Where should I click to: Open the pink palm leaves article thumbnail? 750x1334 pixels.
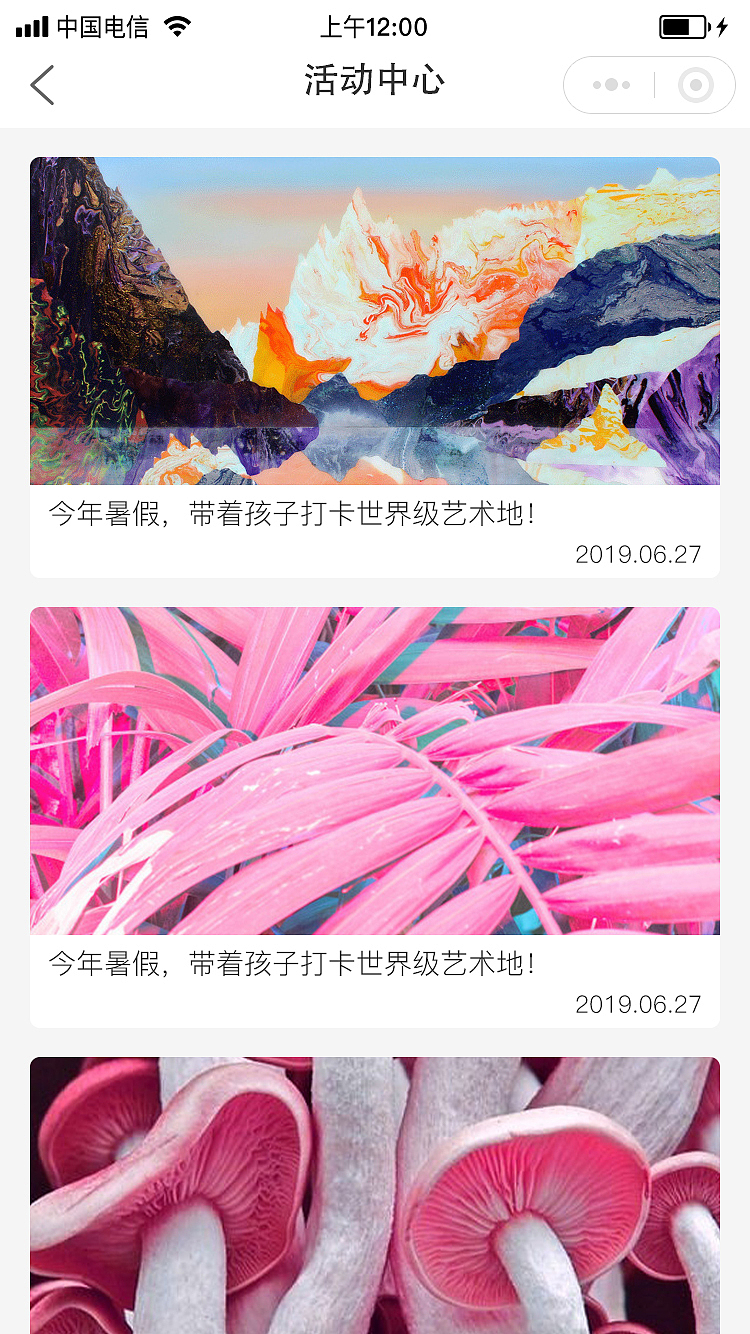pos(375,768)
